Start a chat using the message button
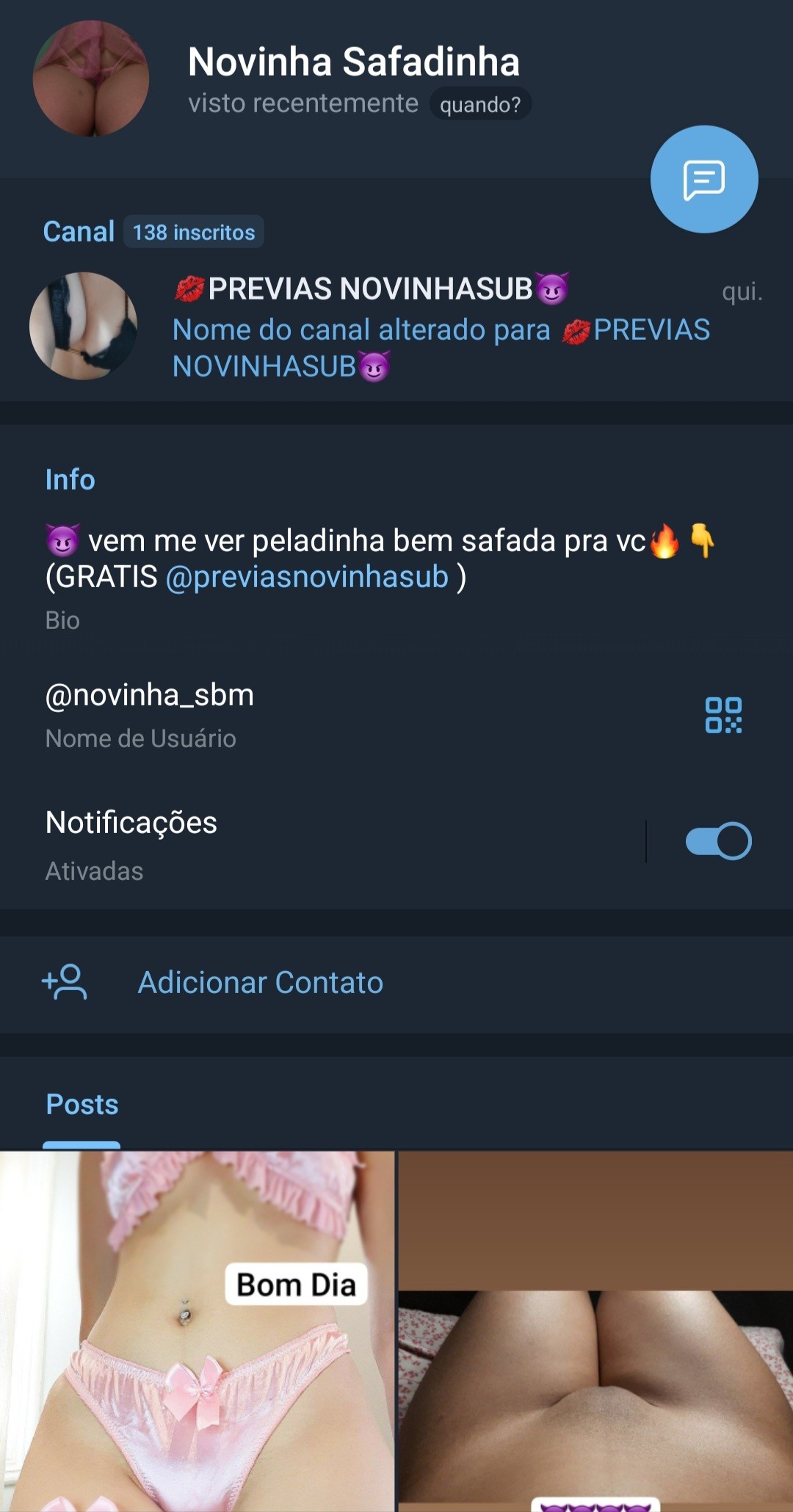 point(703,179)
